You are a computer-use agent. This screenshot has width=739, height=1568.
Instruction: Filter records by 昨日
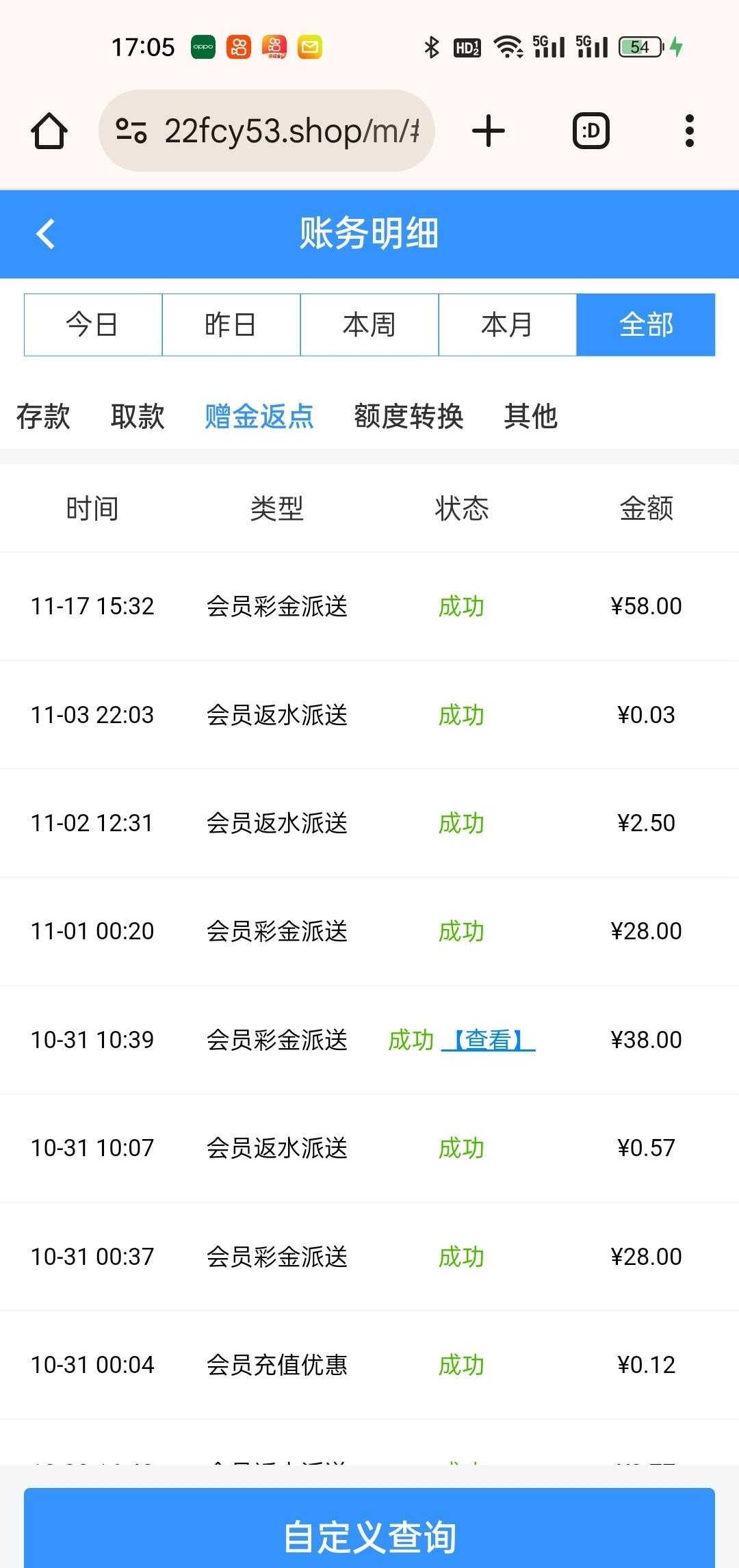(231, 325)
